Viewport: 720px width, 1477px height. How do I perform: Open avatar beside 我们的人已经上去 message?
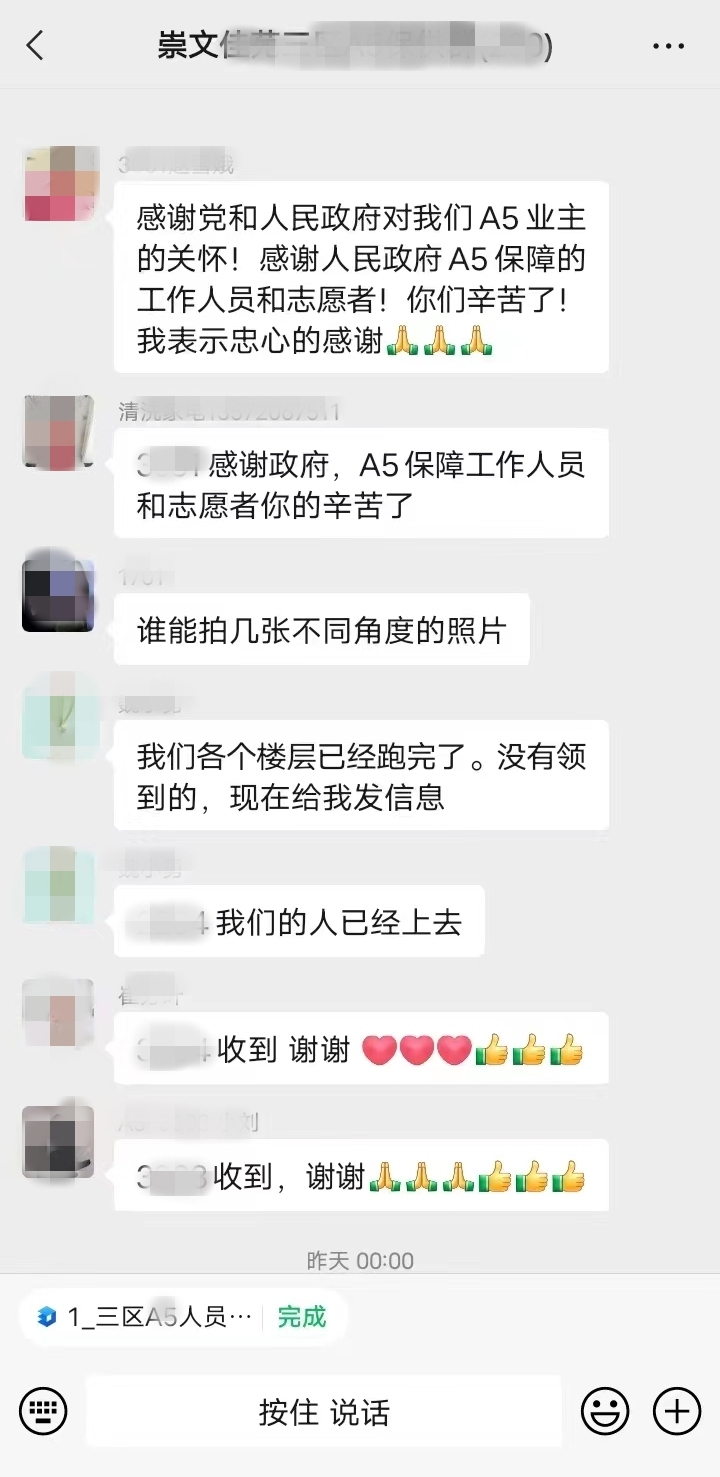tap(60, 885)
